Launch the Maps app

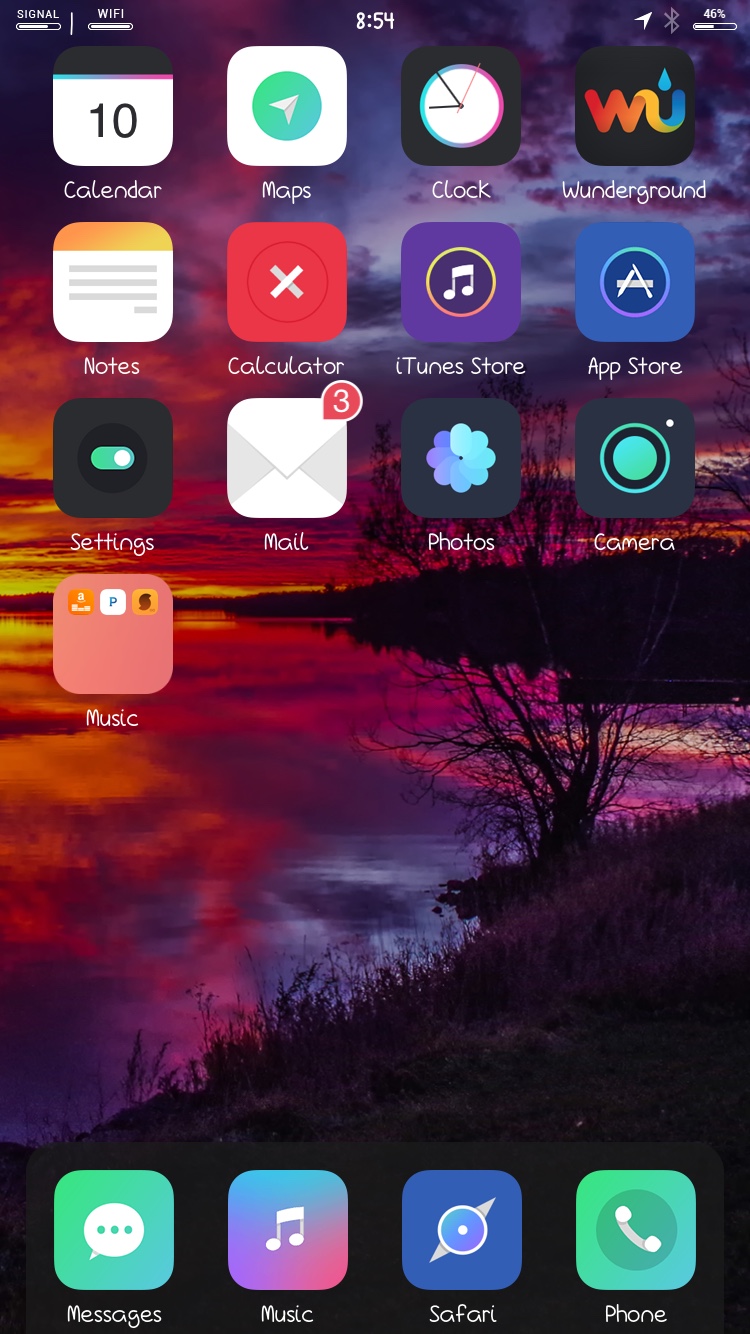(x=287, y=106)
